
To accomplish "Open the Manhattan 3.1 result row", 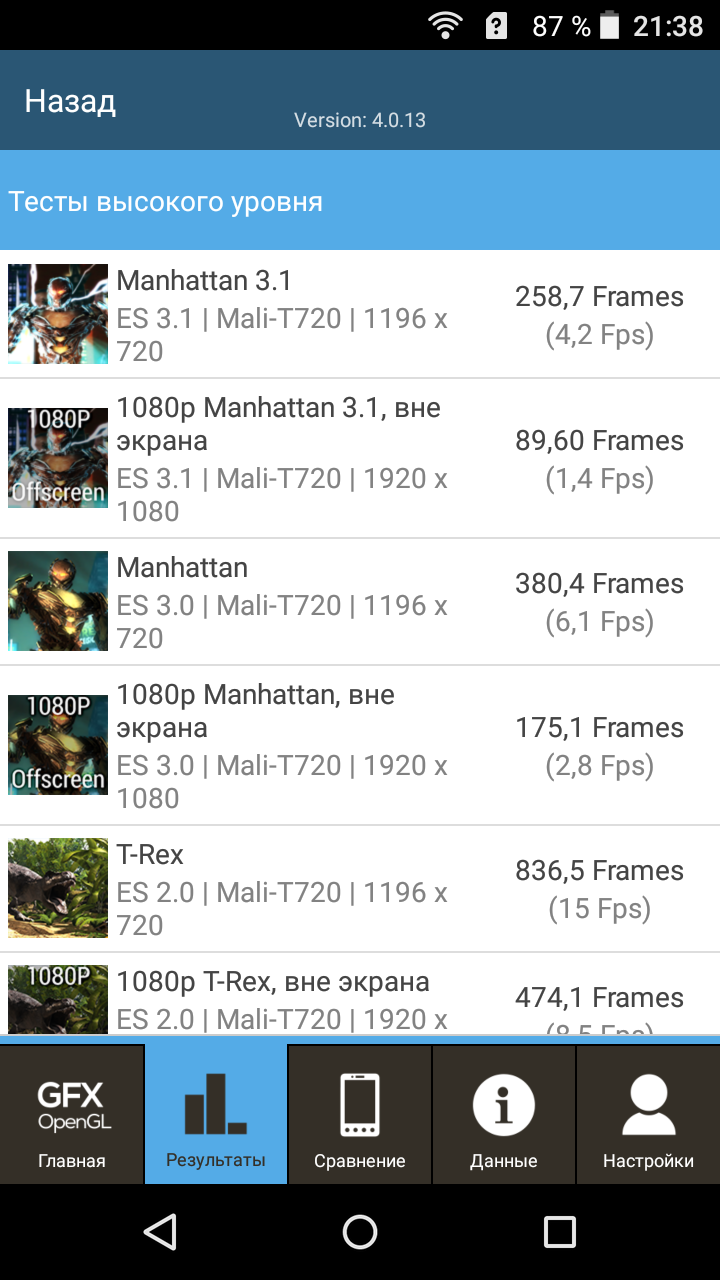I will coord(360,314).
